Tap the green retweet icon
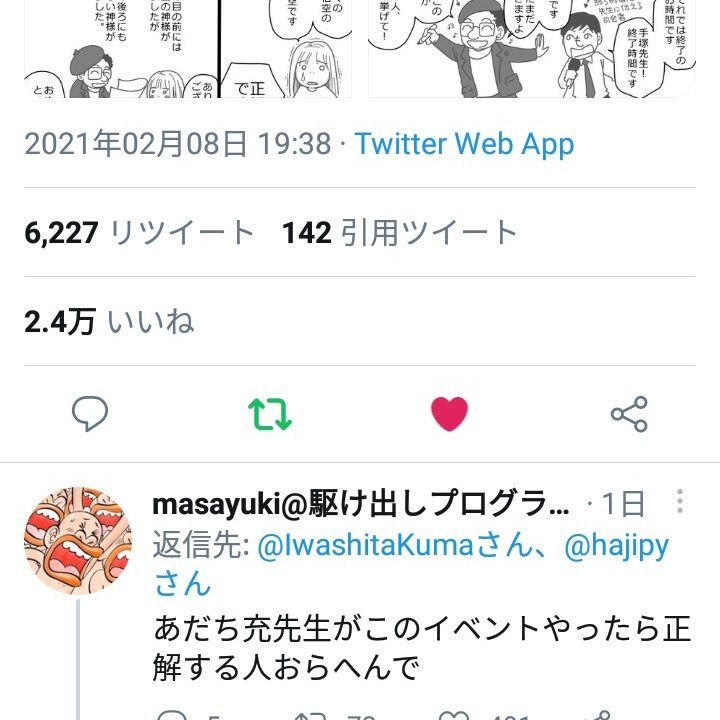The height and width of the screenshot is (720, 720). click(x=269, y=413)
